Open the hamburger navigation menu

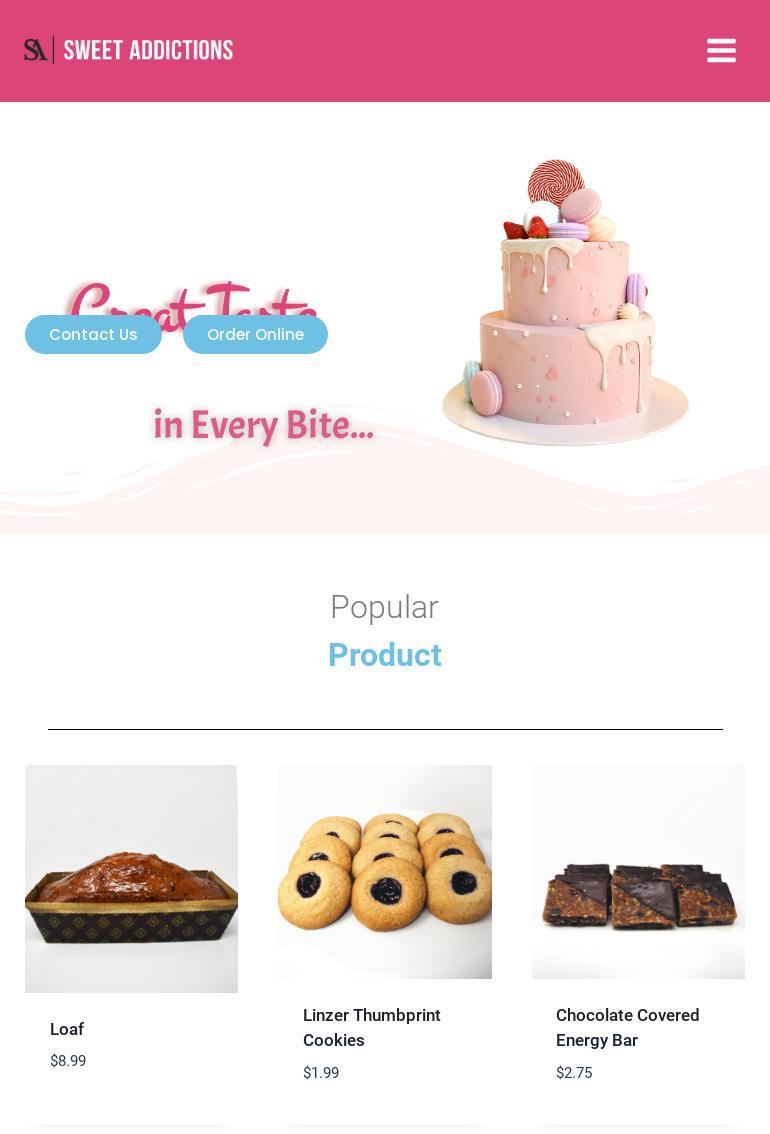pyautogui.click(x=721, y=51)
